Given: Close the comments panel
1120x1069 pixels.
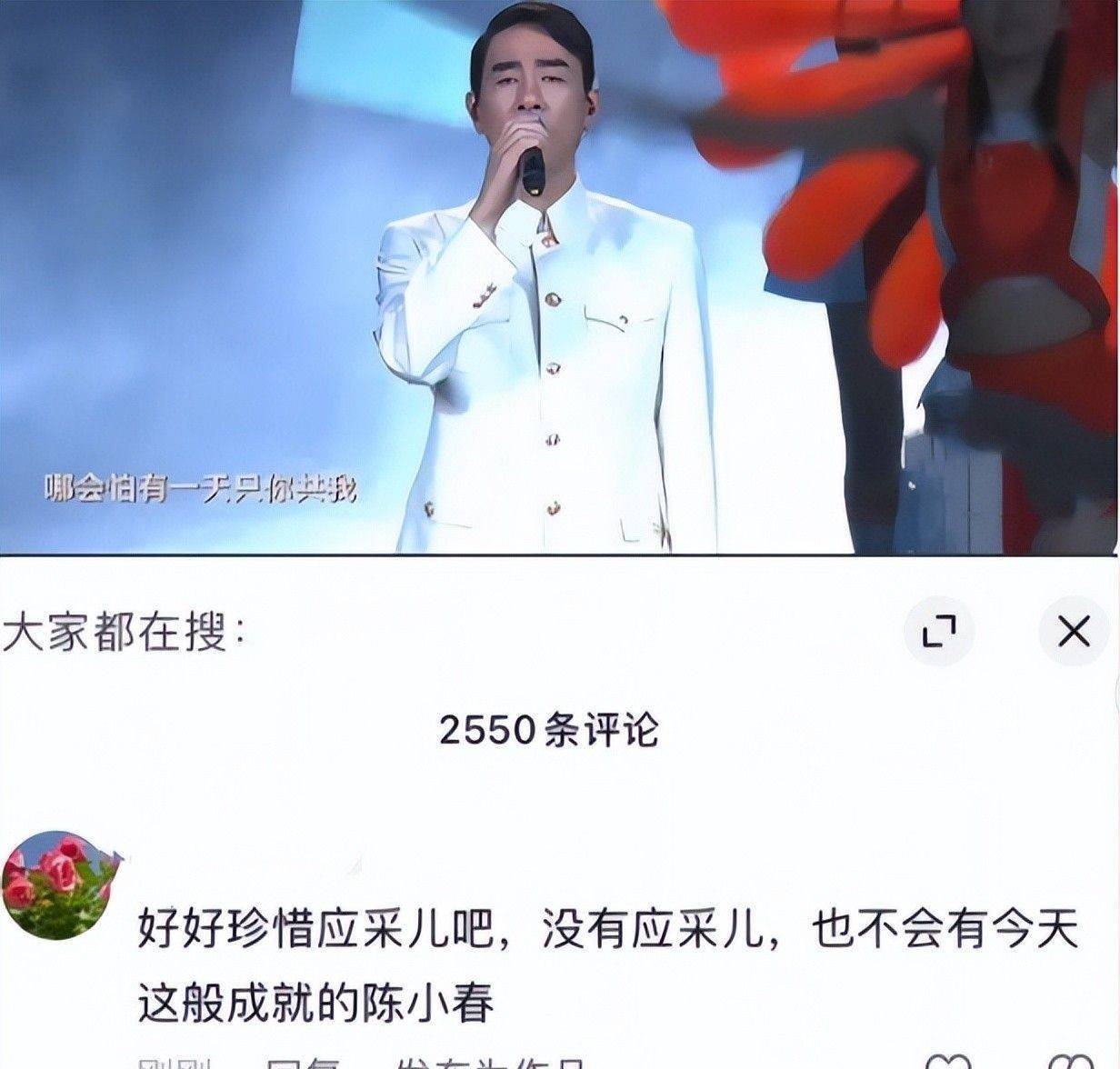Looking at the screenshot, I should coord(1074,630).
